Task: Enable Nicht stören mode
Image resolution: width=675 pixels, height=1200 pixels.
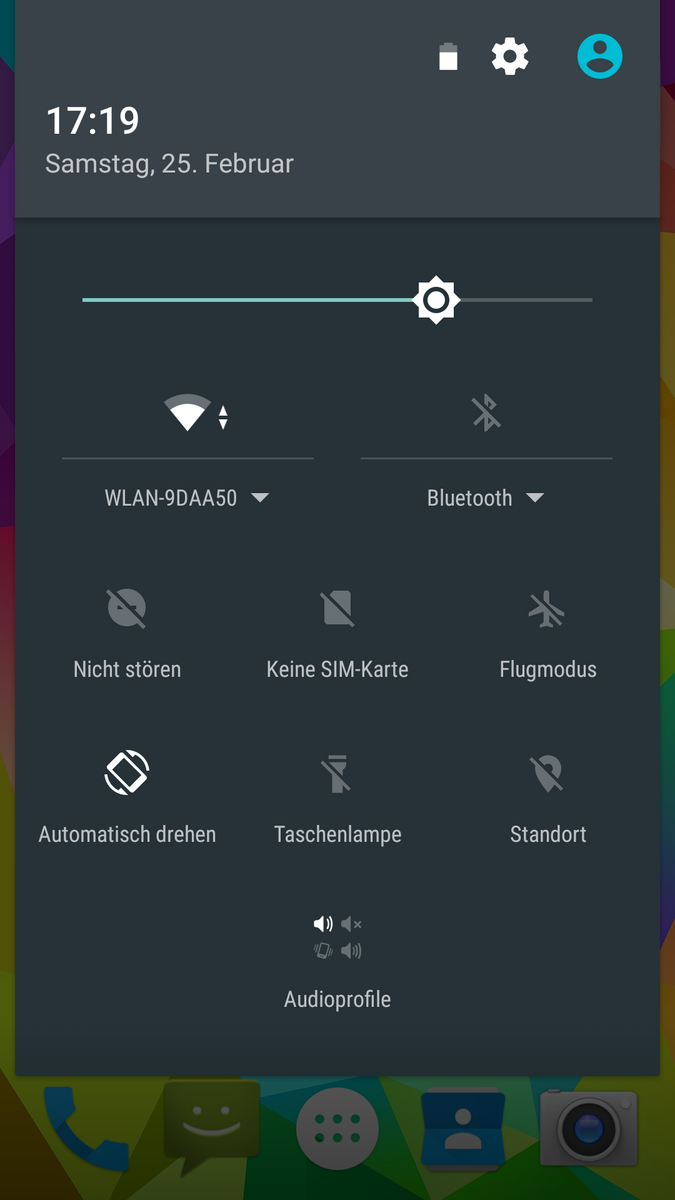Action: tap(127, 608)
